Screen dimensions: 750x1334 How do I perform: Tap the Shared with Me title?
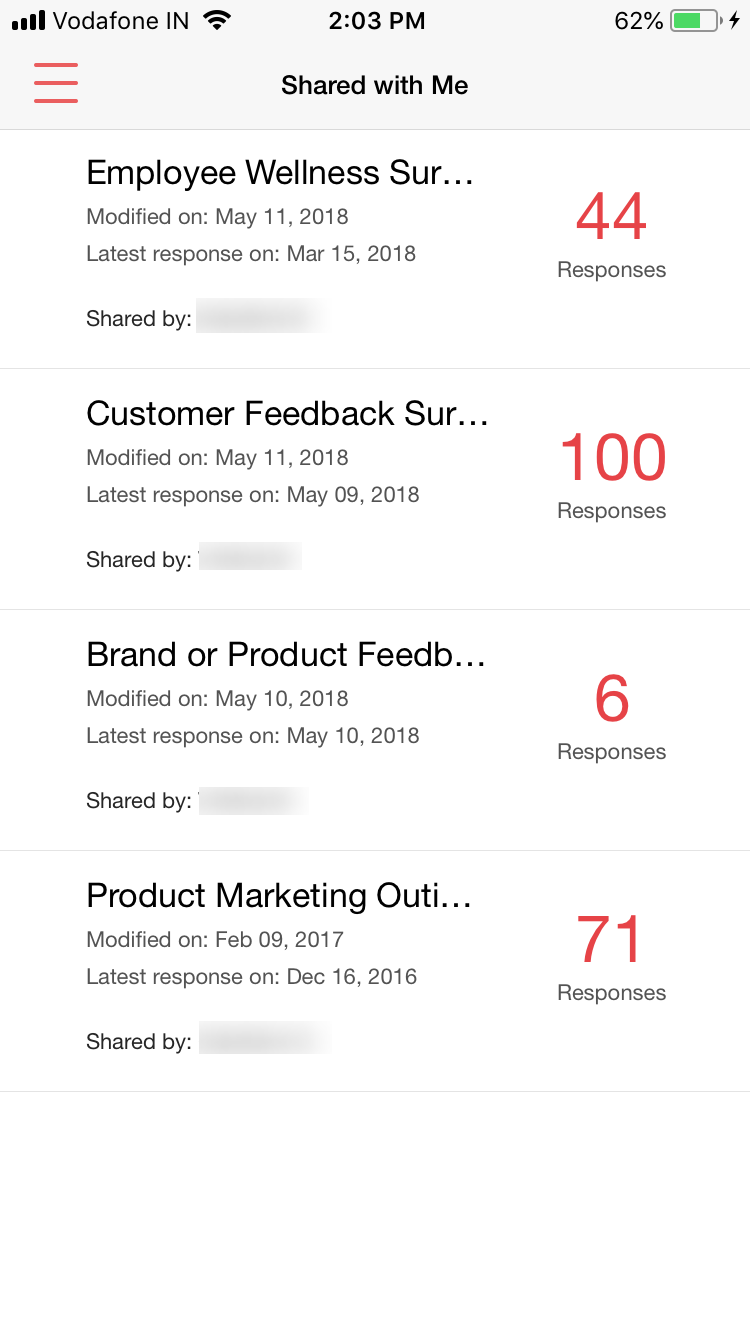(374, 85)
